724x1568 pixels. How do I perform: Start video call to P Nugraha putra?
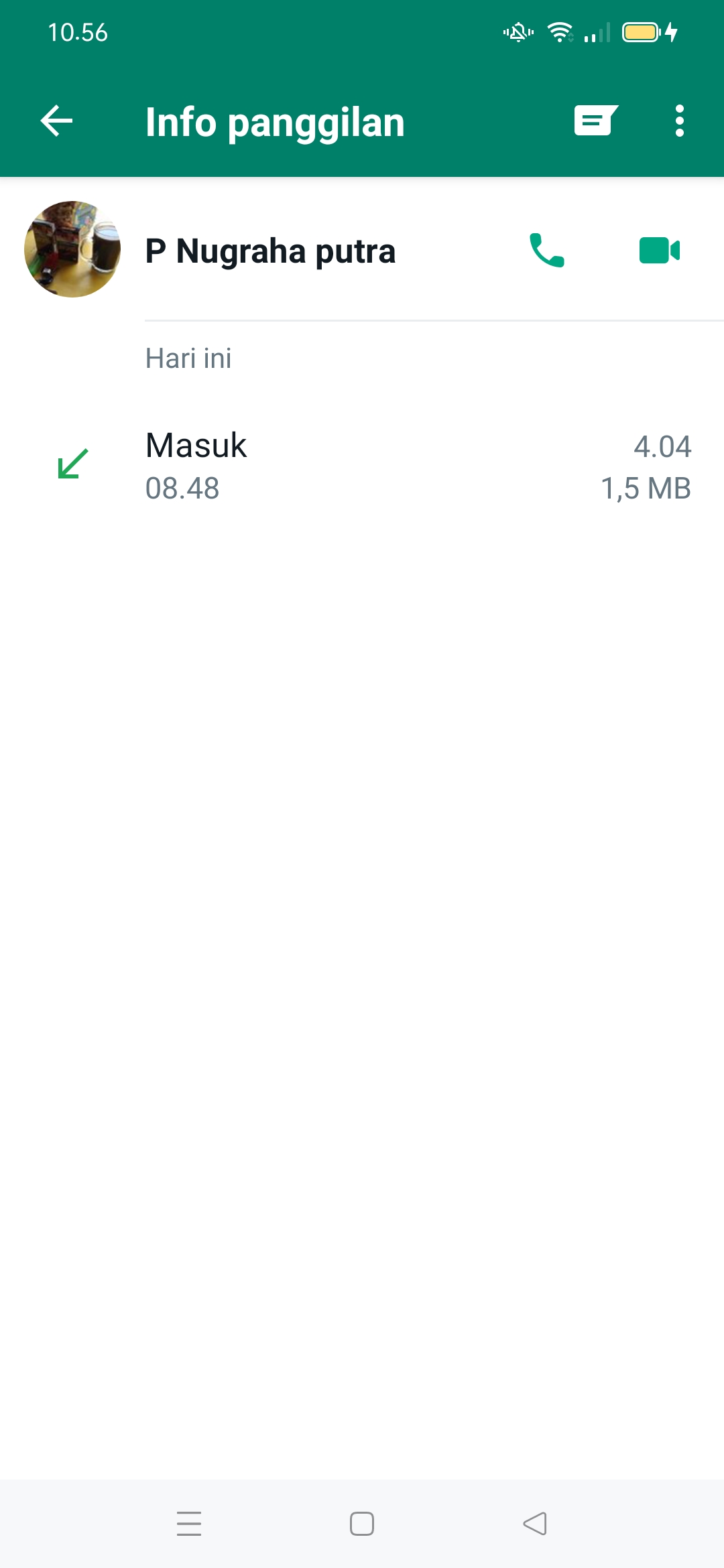click(x=660, y=251)
